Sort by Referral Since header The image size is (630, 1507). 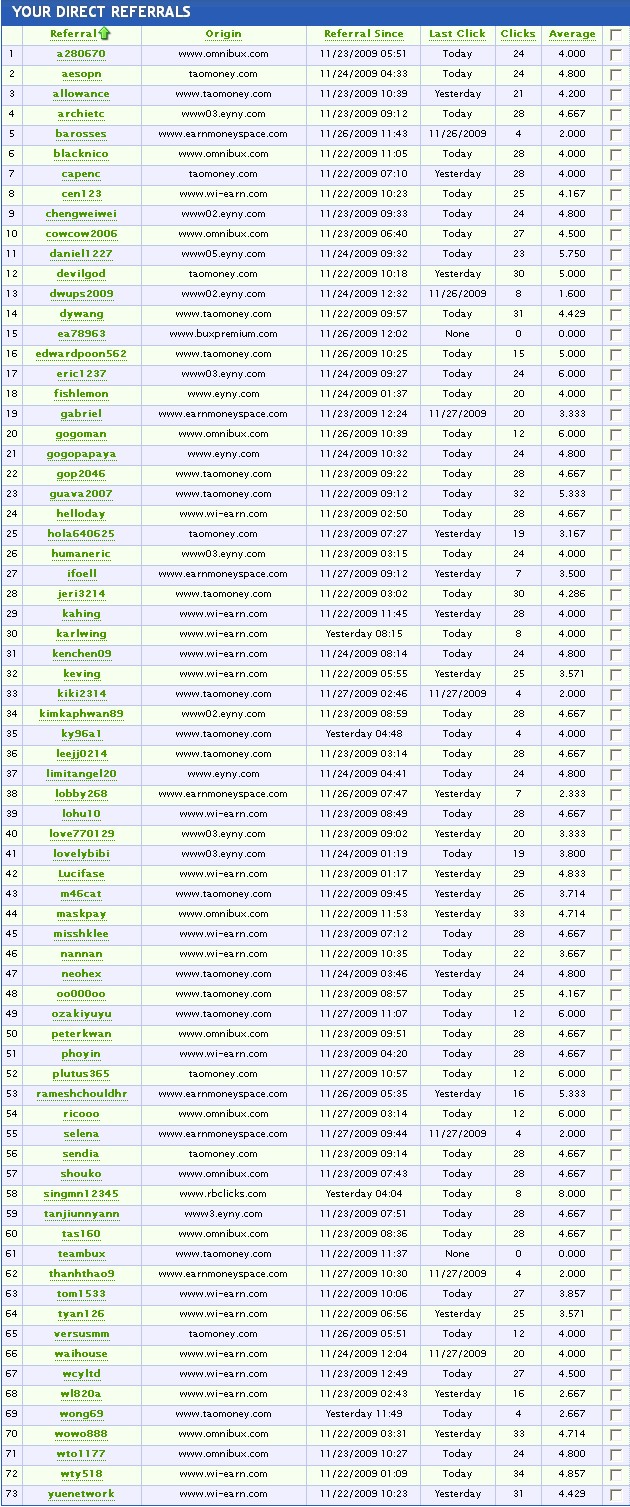point(363,34)
